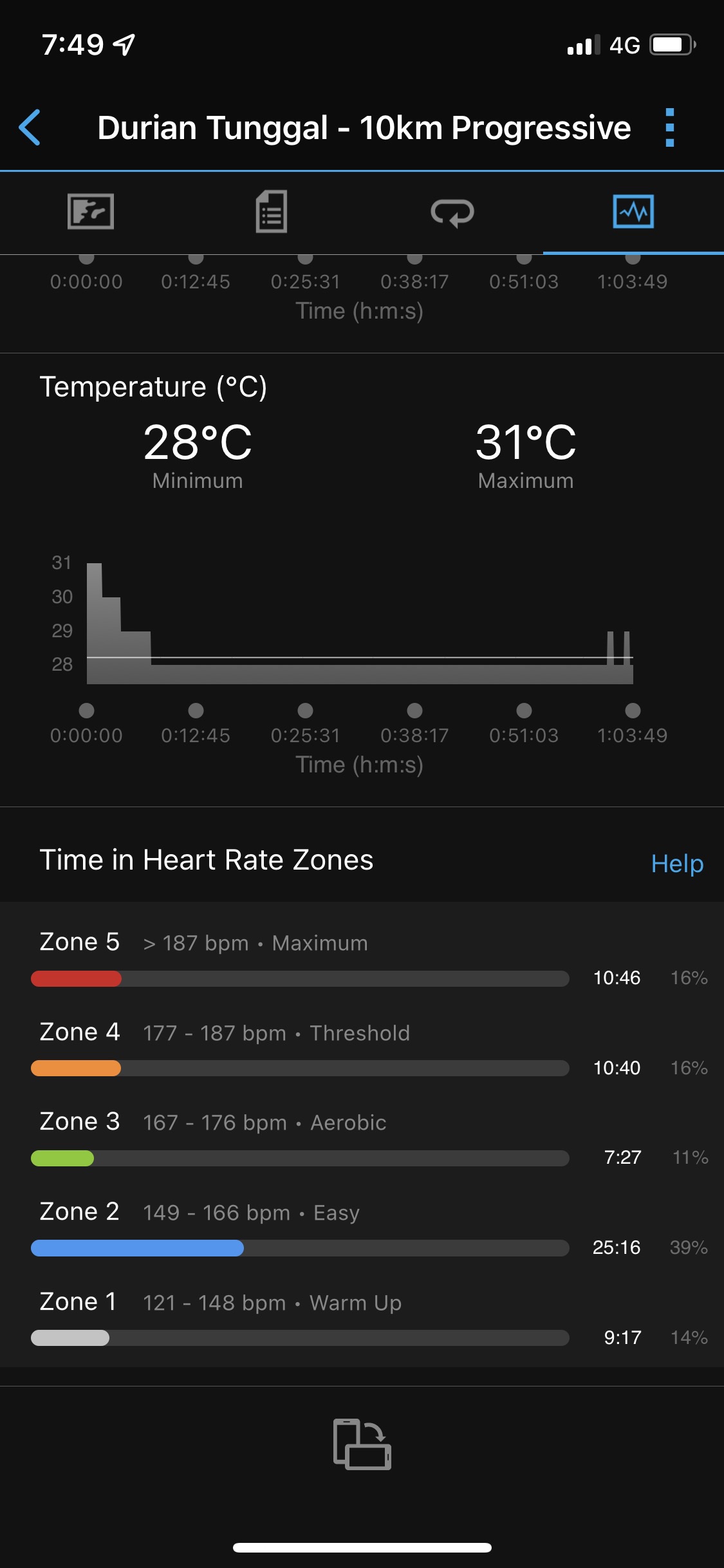Open the three-dot overflow menu
The height and width of the screenshot is (1568, 724).
(x=669, y=127)
